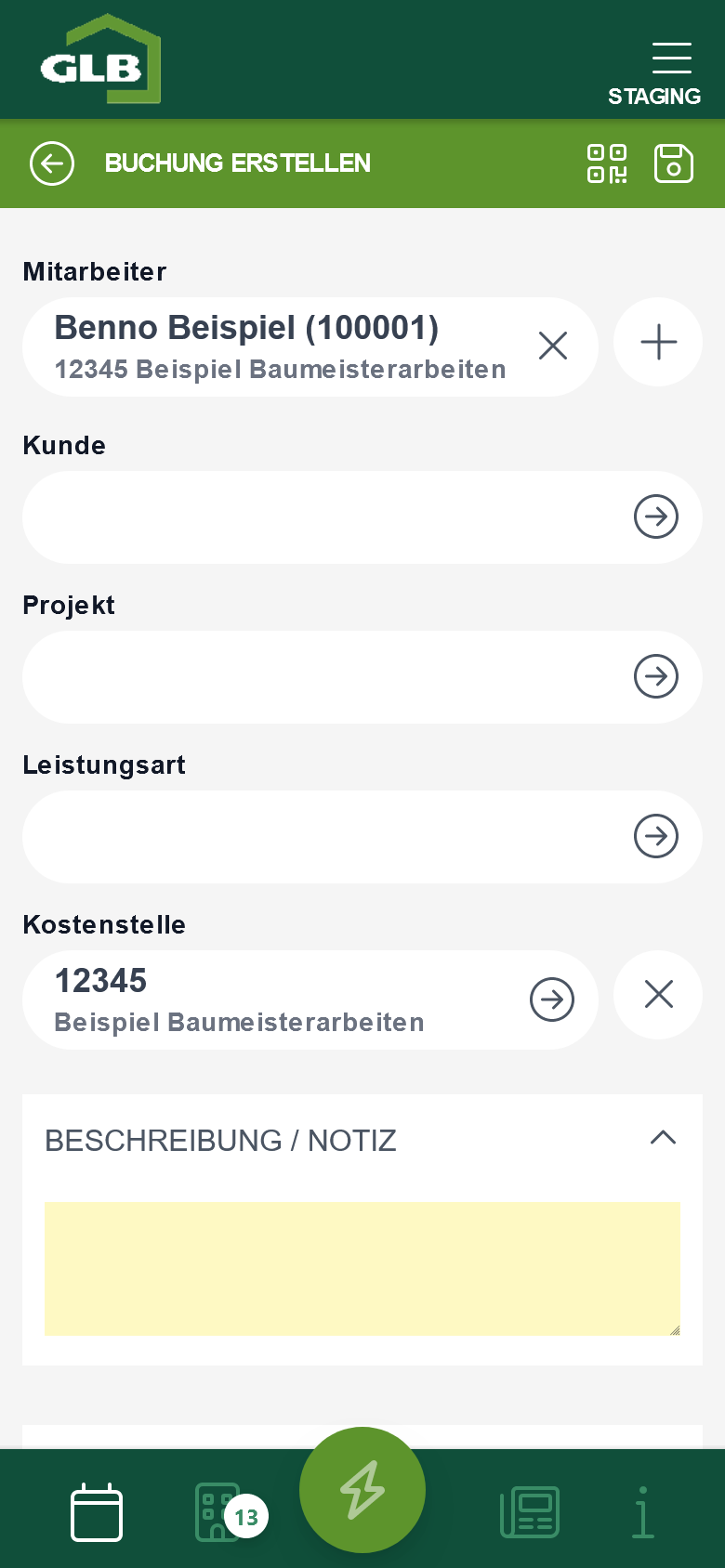Remove Benno Beispiel from Mitarbeiter
The height and width of the screenshot is (1568, 725).
point(553,346)
